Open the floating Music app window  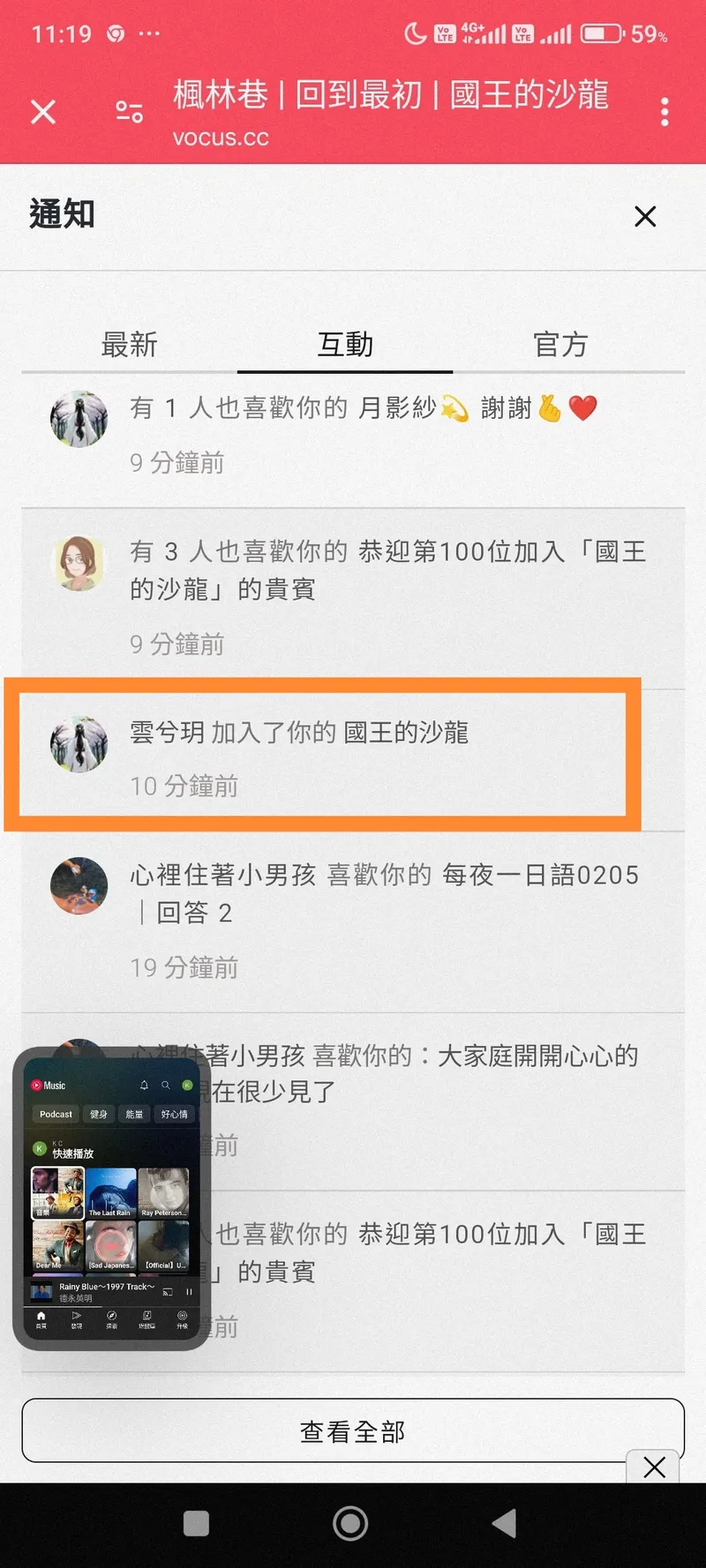pyautogui.click(x=111, y=1195)
